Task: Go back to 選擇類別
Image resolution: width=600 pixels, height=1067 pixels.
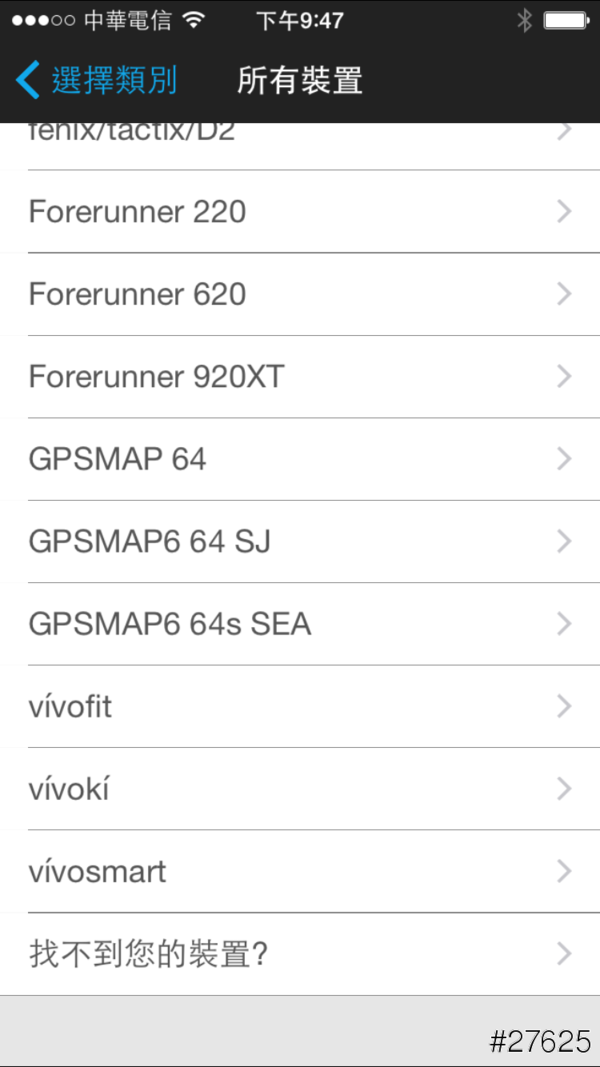Action: point(97,80)
